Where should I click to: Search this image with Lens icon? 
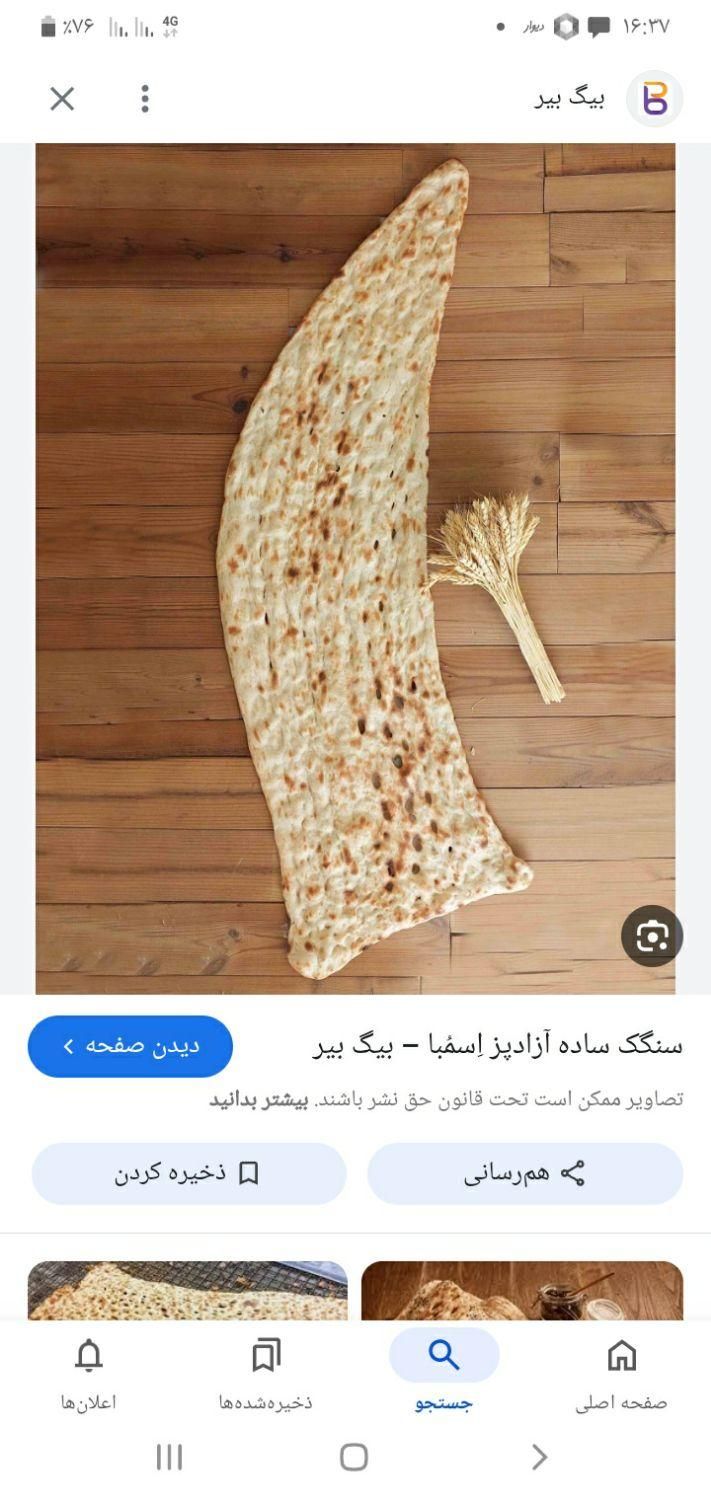point(651,936)
